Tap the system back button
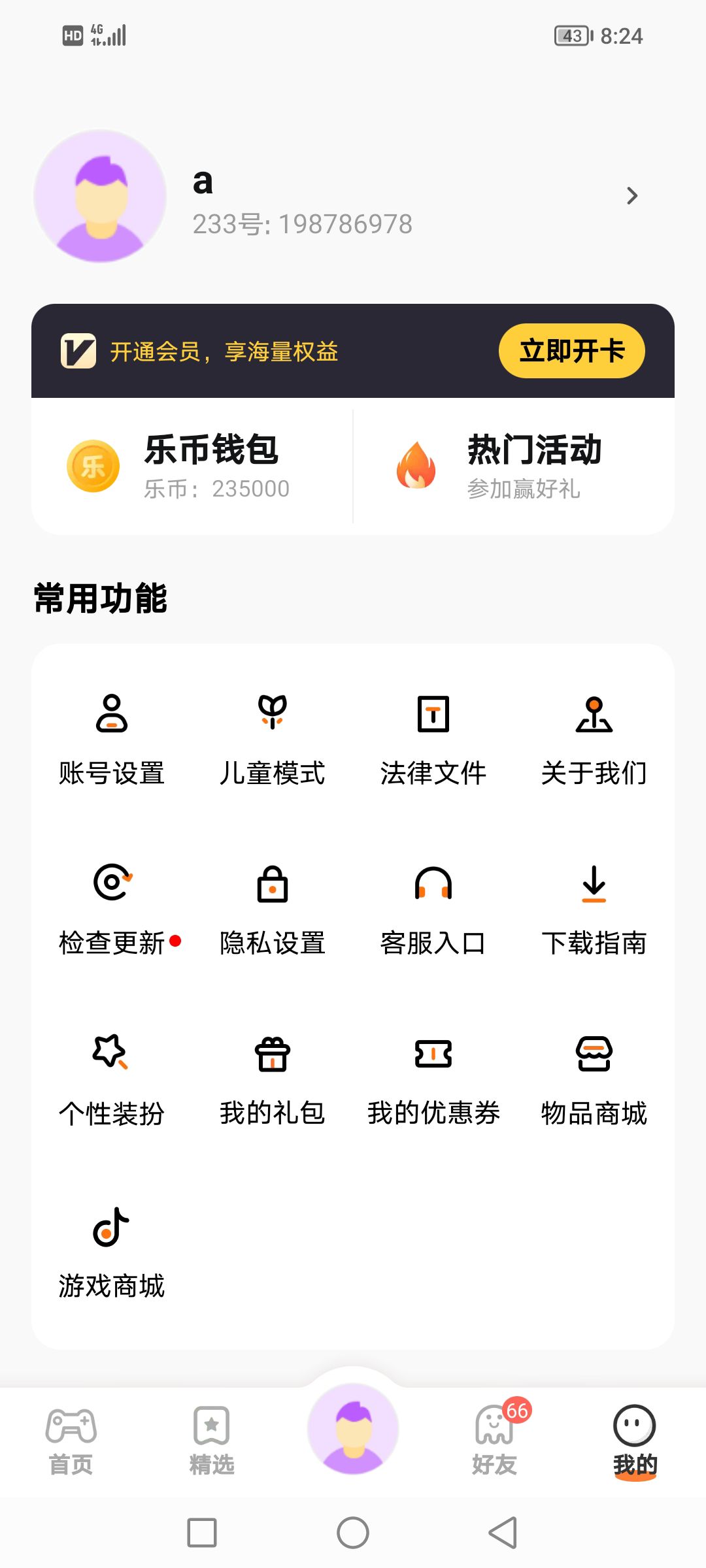This screenshot has height=1568, width=706. coord(503,1532)
